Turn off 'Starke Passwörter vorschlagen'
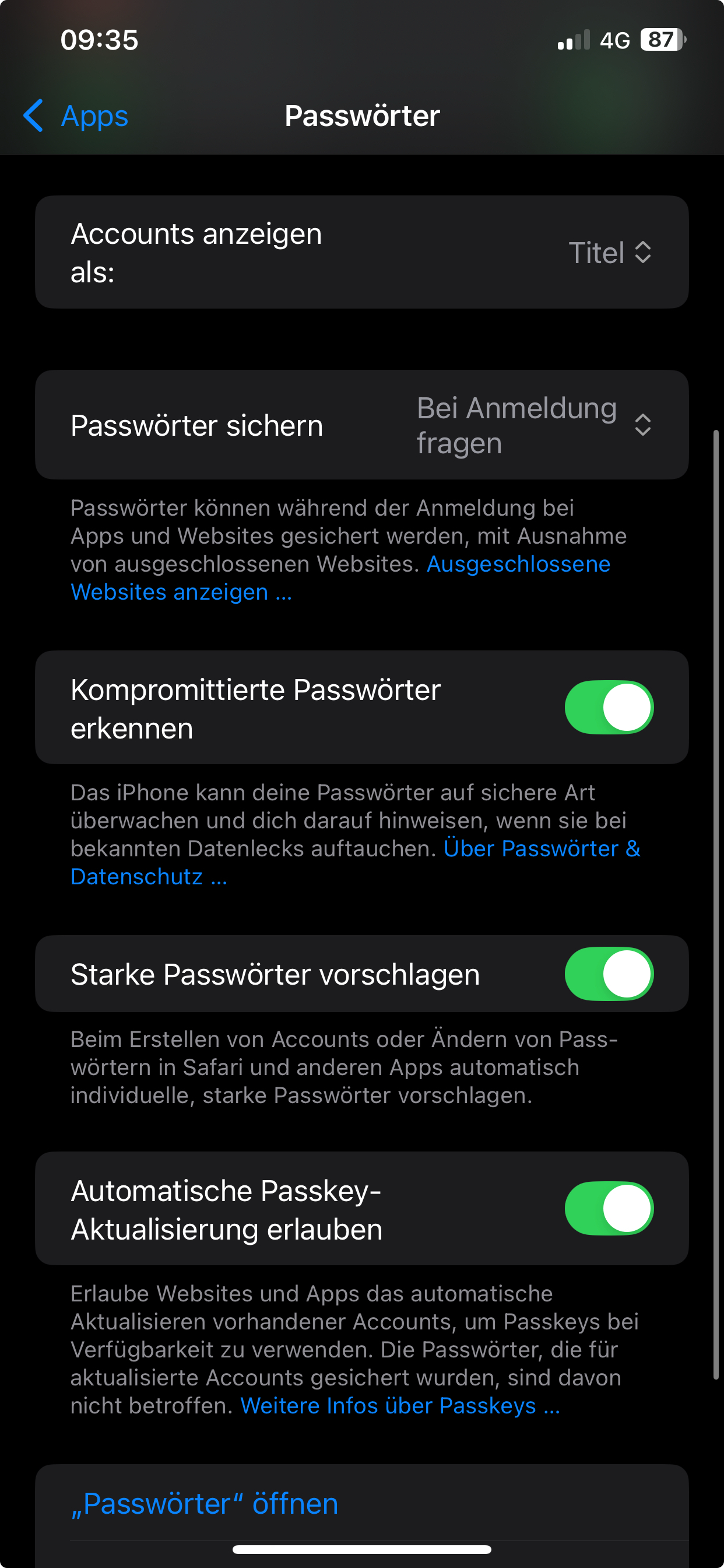This screenshot has height=1568, width=724. point(609,974)
